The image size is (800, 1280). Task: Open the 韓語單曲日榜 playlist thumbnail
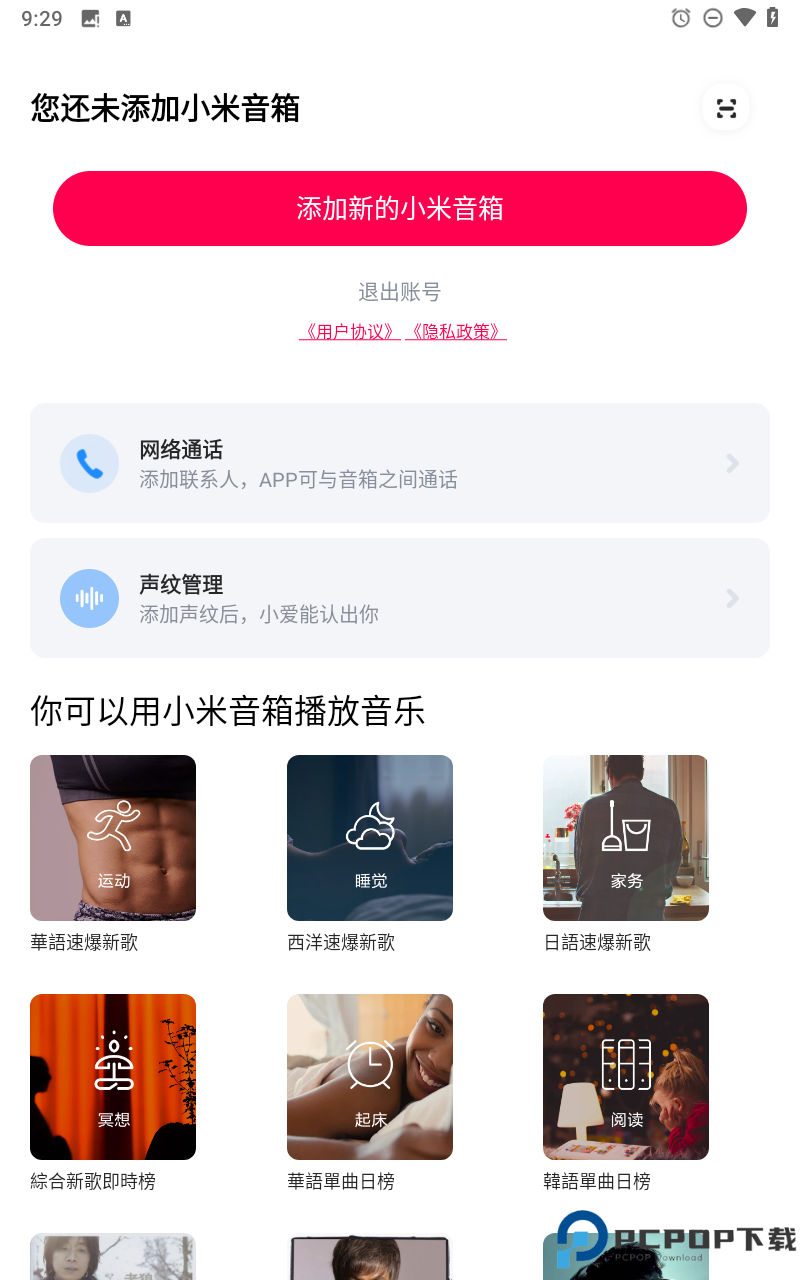point(625,1077)
